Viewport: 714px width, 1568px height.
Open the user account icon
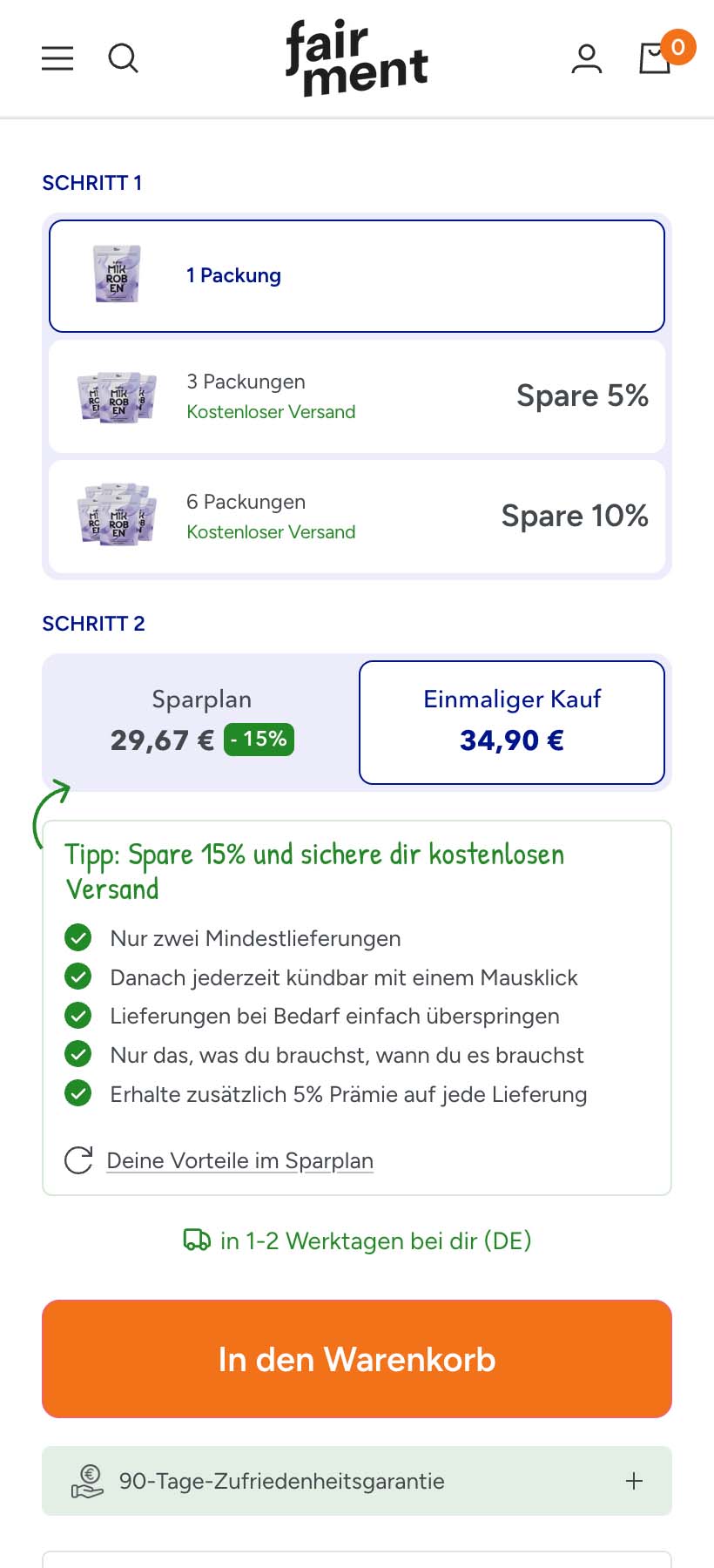click(587, 58)
